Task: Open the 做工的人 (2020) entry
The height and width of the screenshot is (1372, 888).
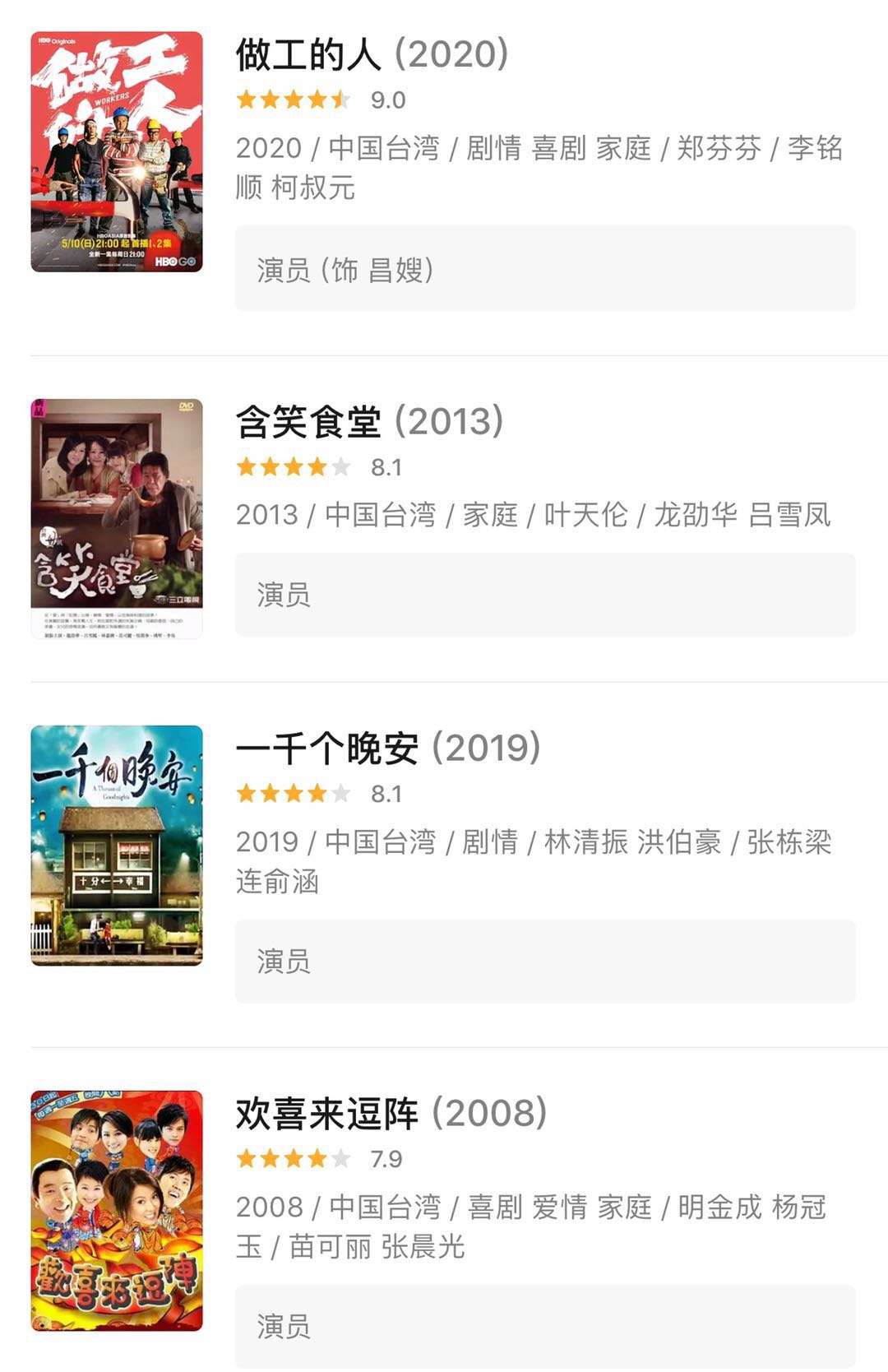Action: click(x=372, y=55)
